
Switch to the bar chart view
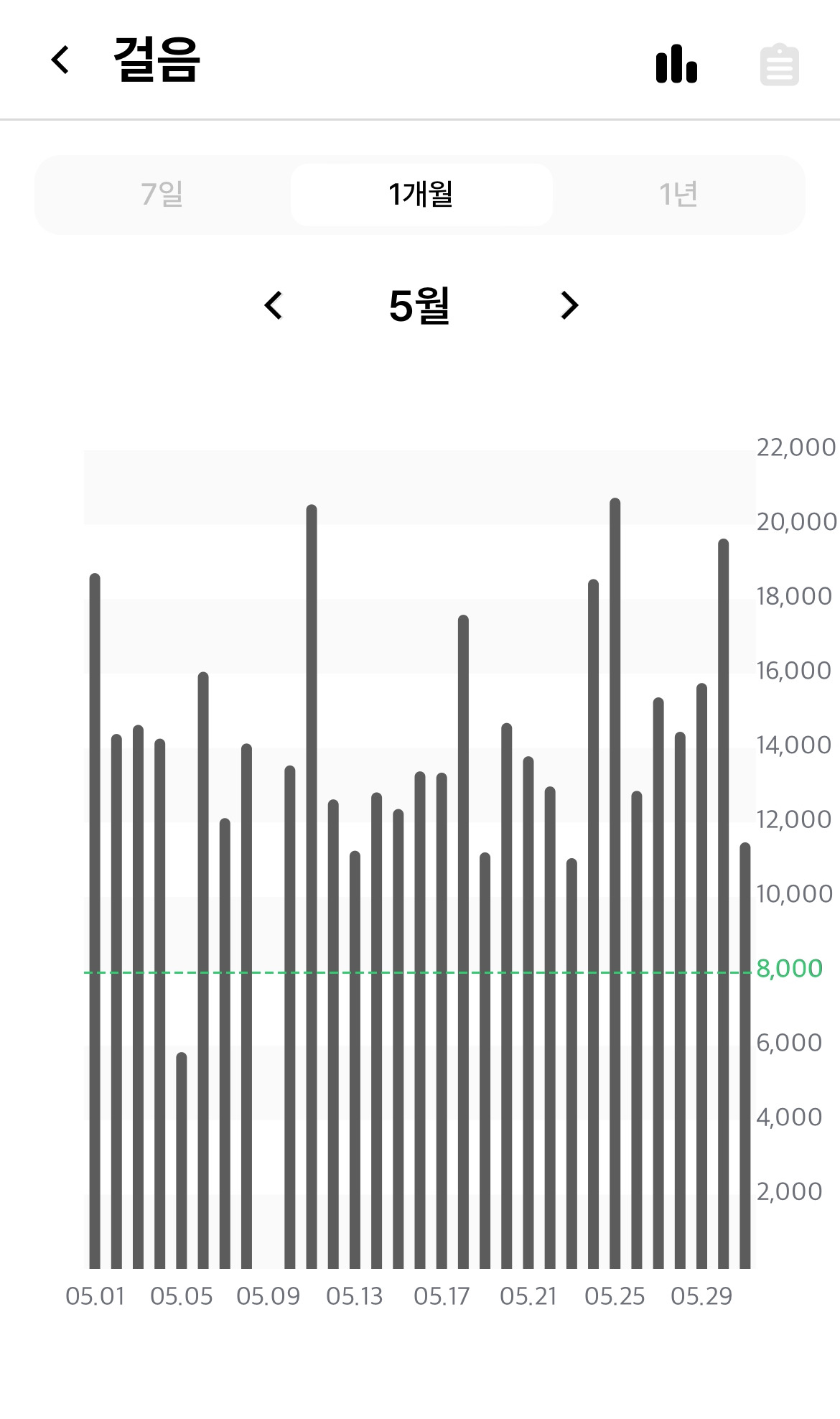pos(676,64)
